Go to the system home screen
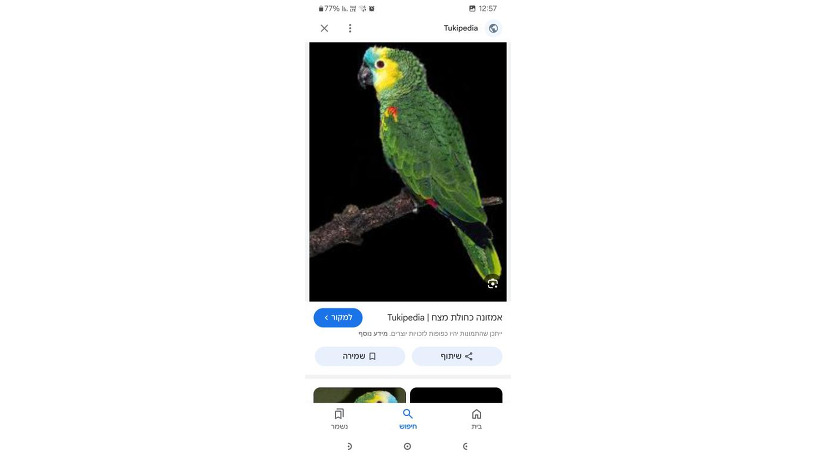The image size is (816, 460). 407,446
